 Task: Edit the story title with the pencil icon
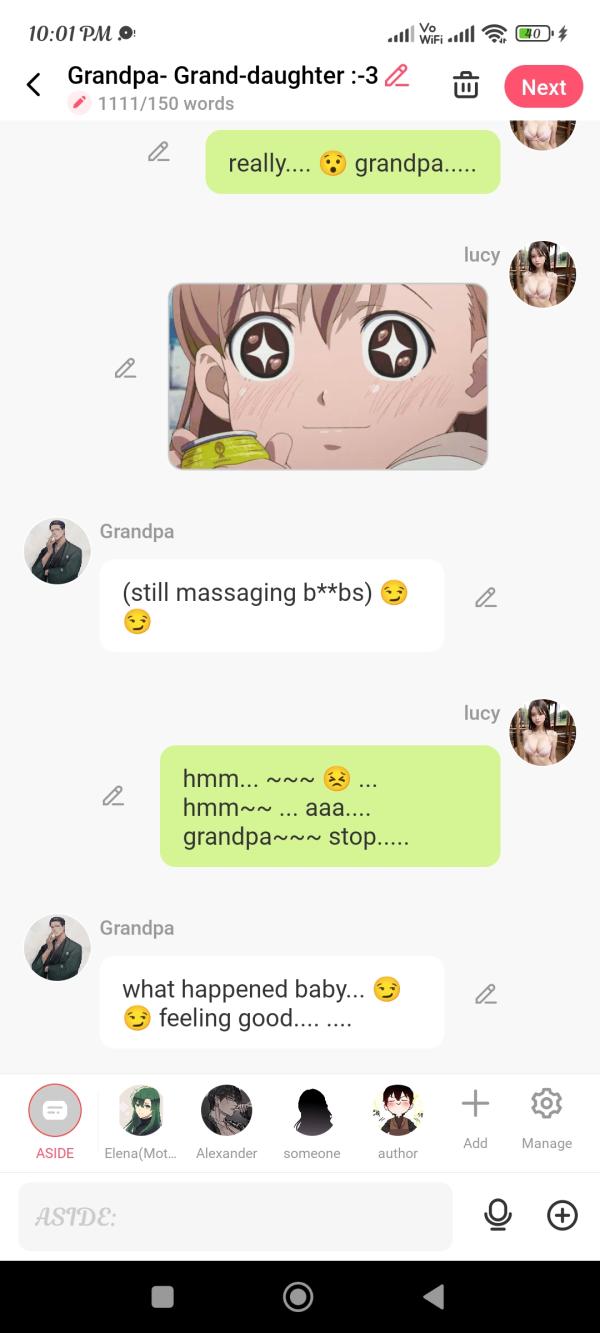click(x=397, y=75)
